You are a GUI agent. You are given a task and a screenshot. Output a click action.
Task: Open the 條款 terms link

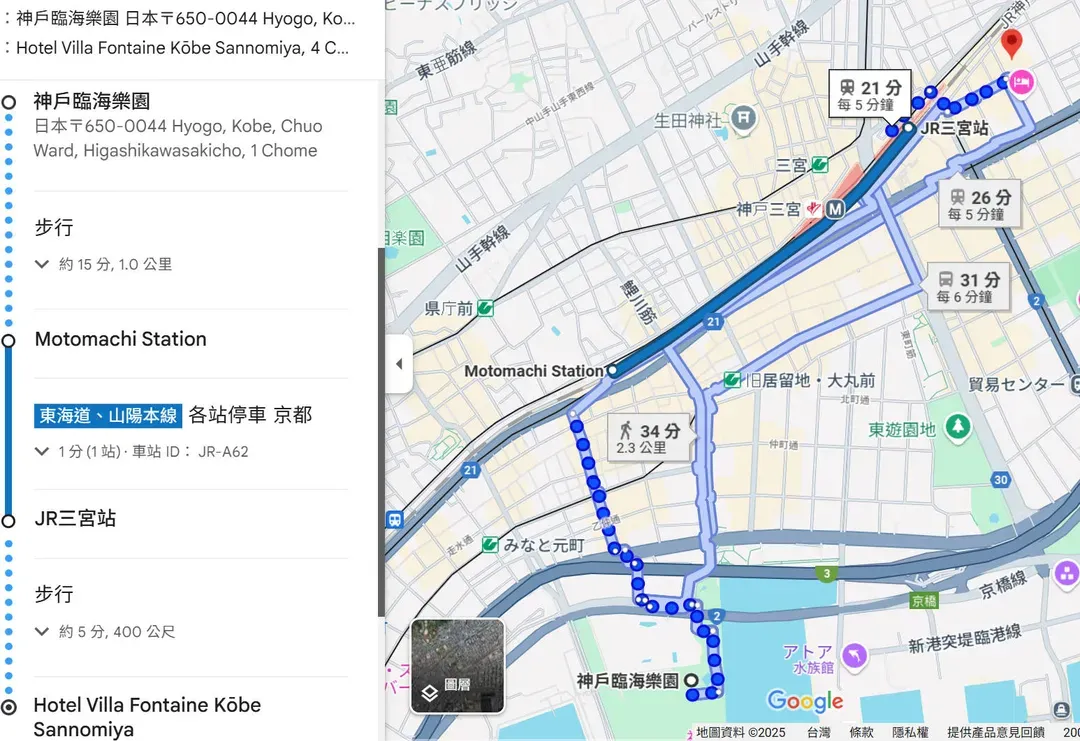pos(861,732)
